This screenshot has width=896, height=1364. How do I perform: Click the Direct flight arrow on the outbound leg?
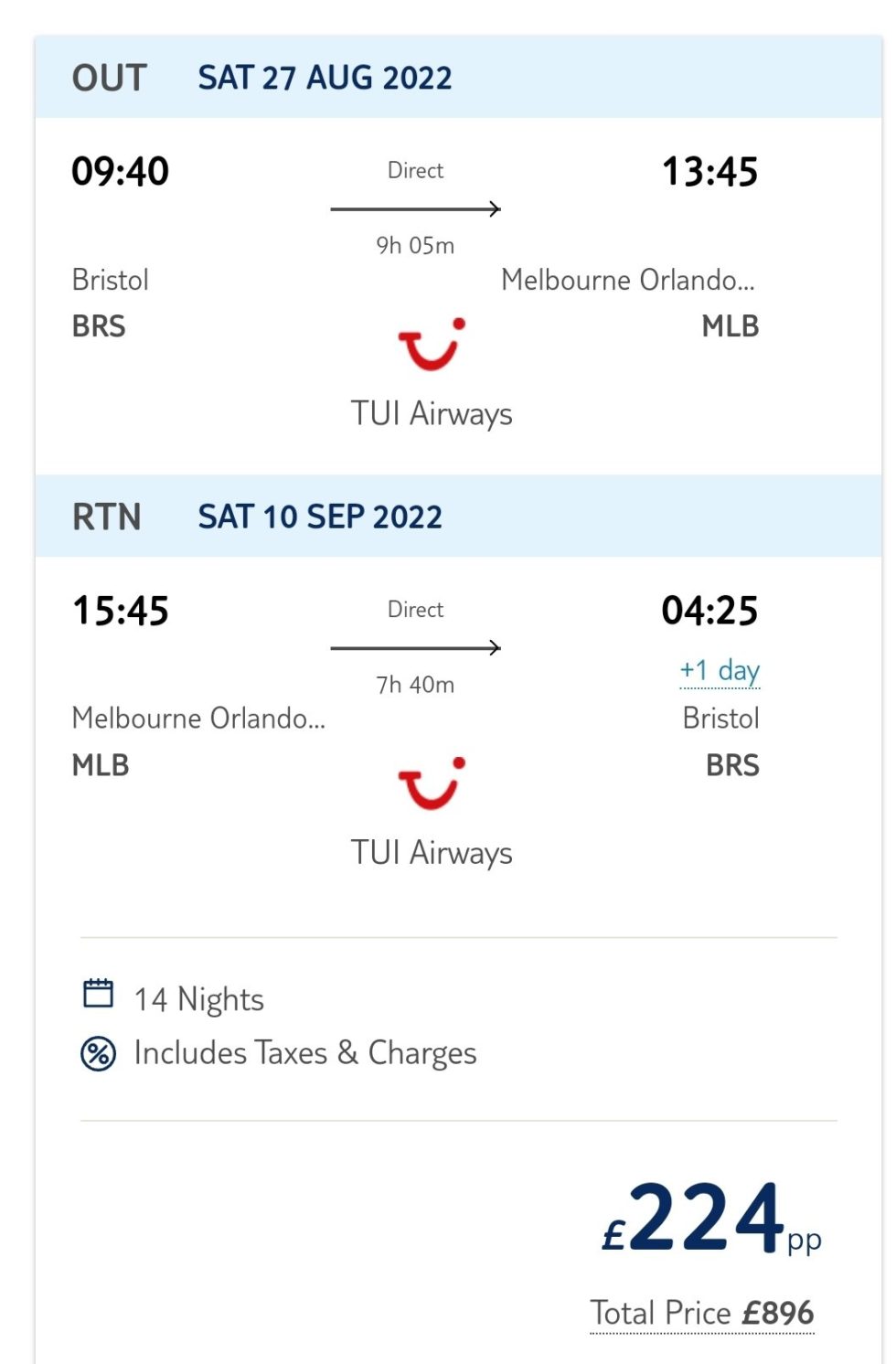point(415,208)
